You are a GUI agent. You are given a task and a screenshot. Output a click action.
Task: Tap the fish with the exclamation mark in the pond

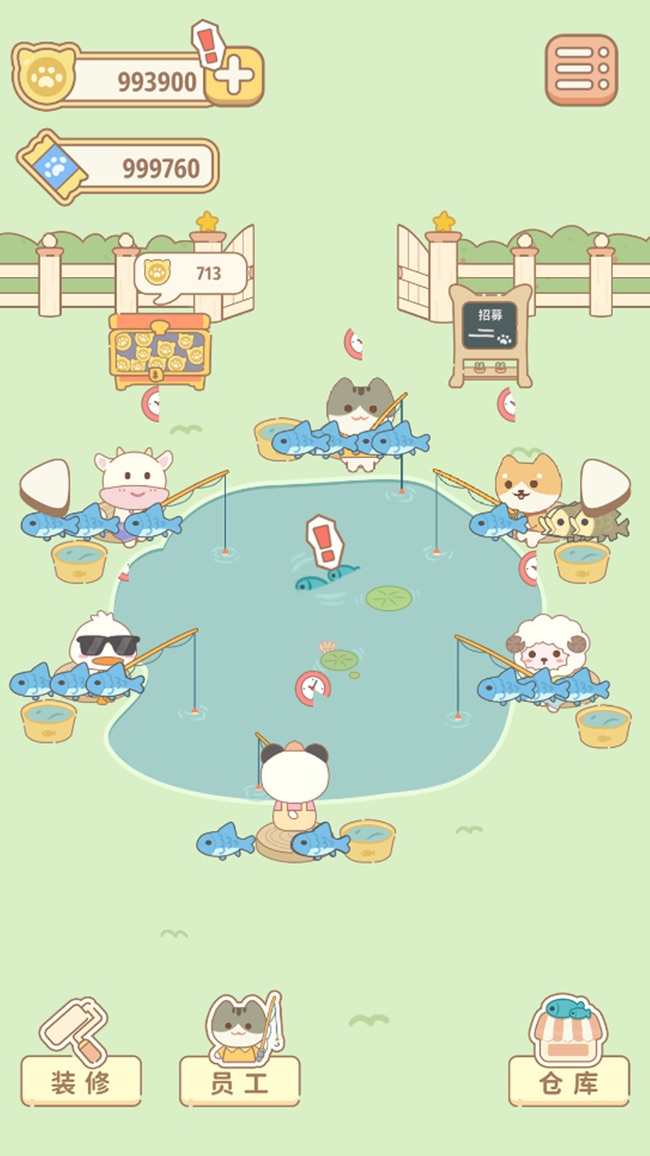(x=326, y=576)
